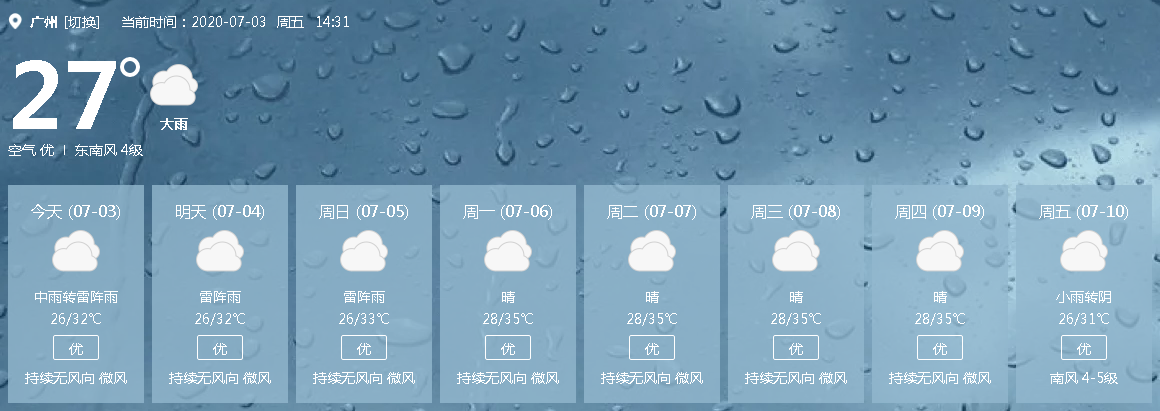The width and height of the screenshot is (1160, 411).
Task: Open the 周二 (07-07) forecast card
Action: [652, 293]
